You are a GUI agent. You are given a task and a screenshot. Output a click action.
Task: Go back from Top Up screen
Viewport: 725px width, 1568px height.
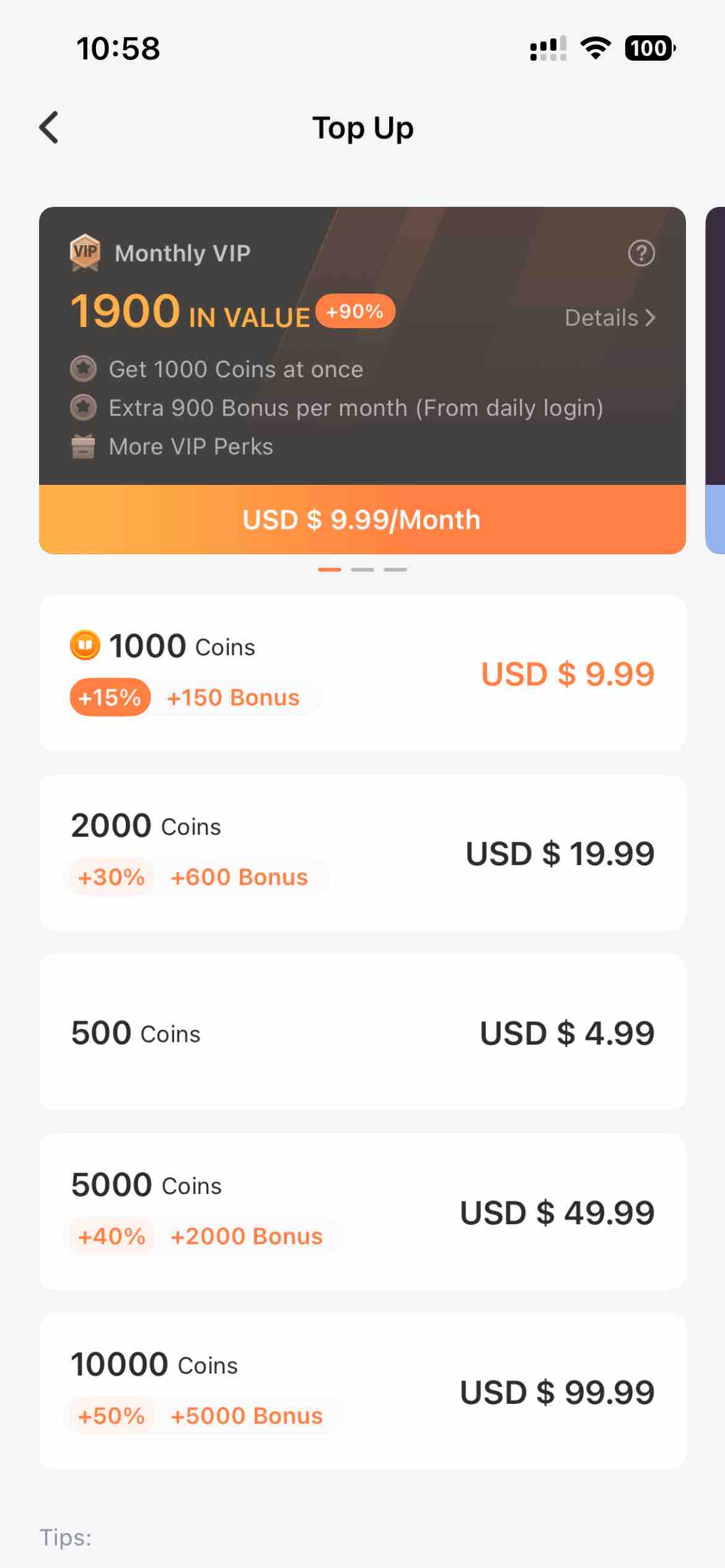[x=49, y=128]
